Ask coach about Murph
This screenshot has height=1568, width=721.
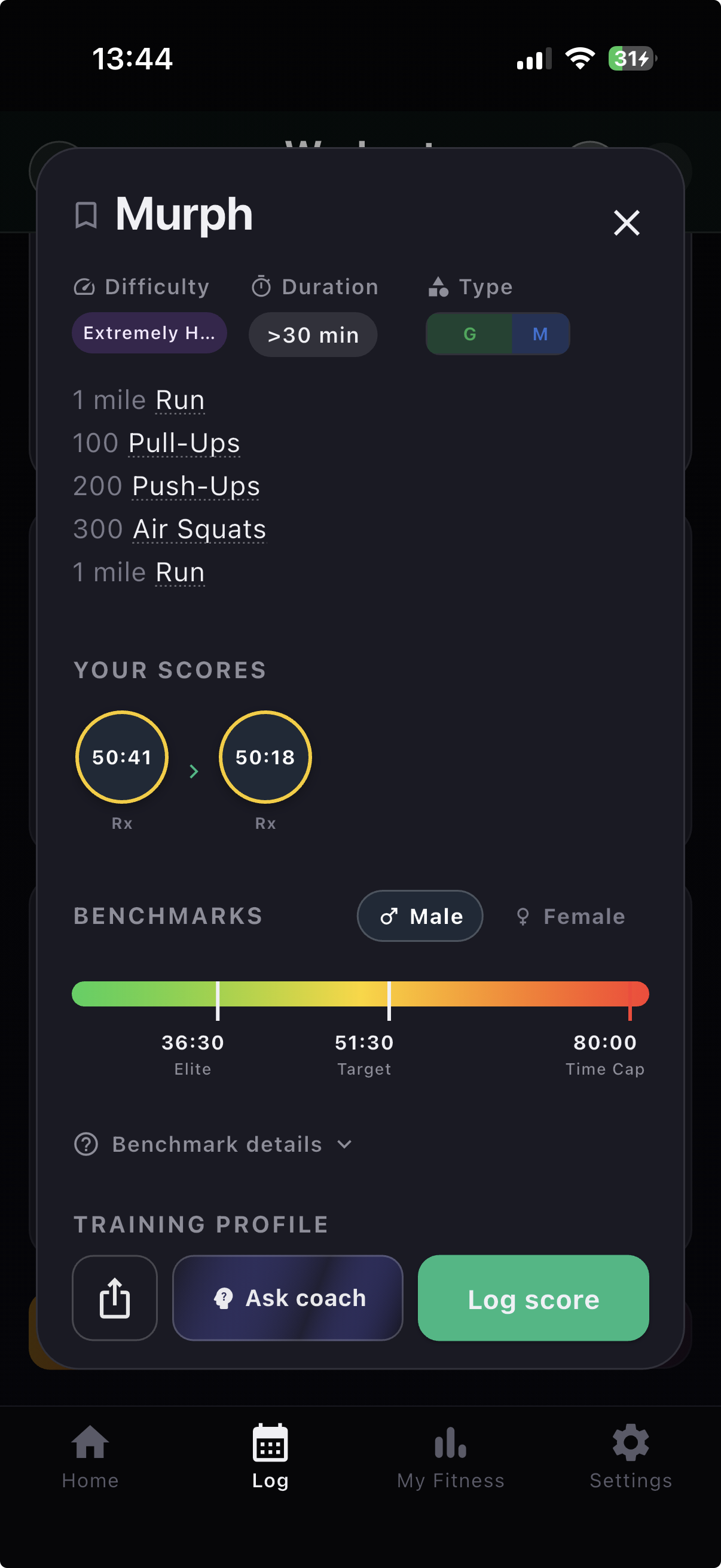(x=288, y=1298)
